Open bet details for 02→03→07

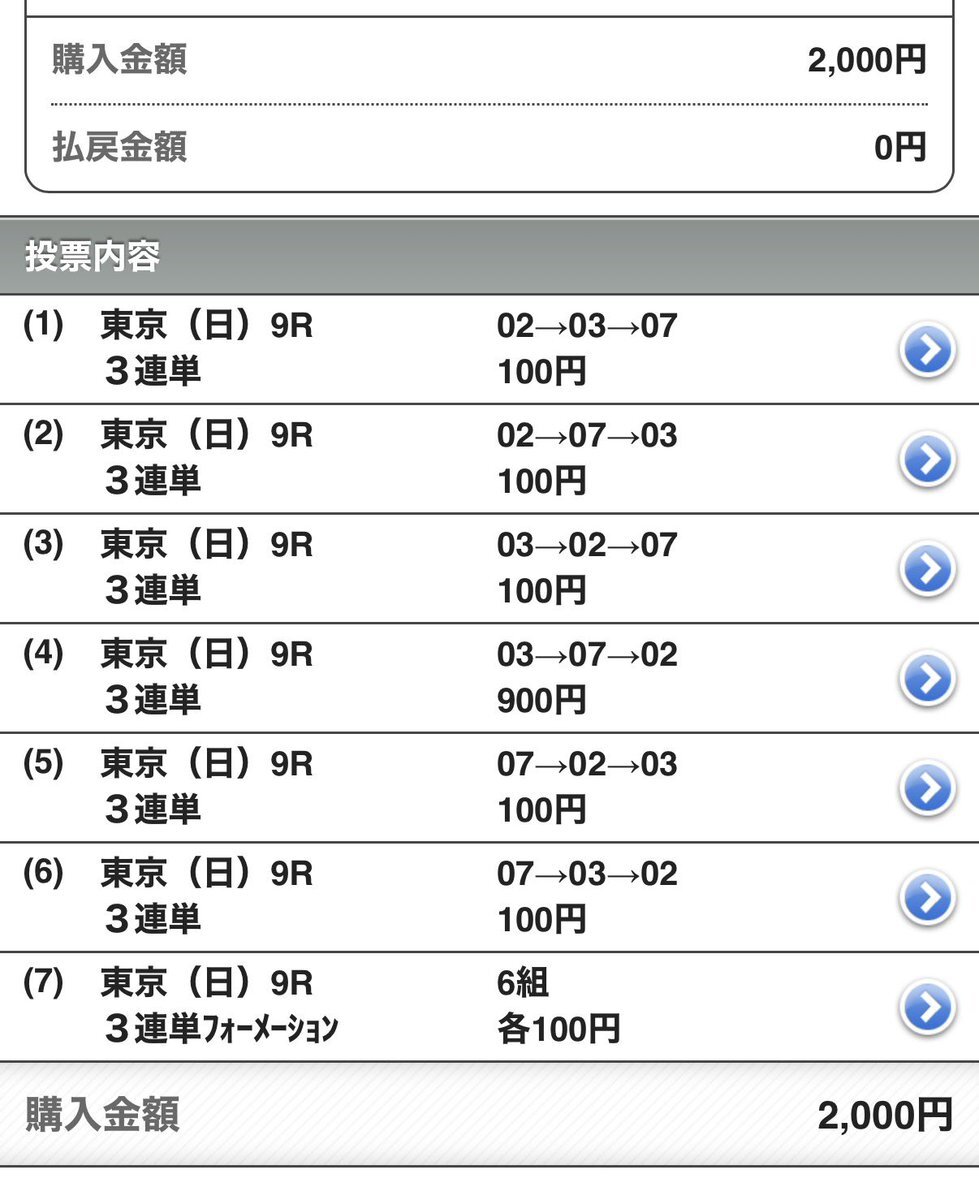click(x=927, y=351)
